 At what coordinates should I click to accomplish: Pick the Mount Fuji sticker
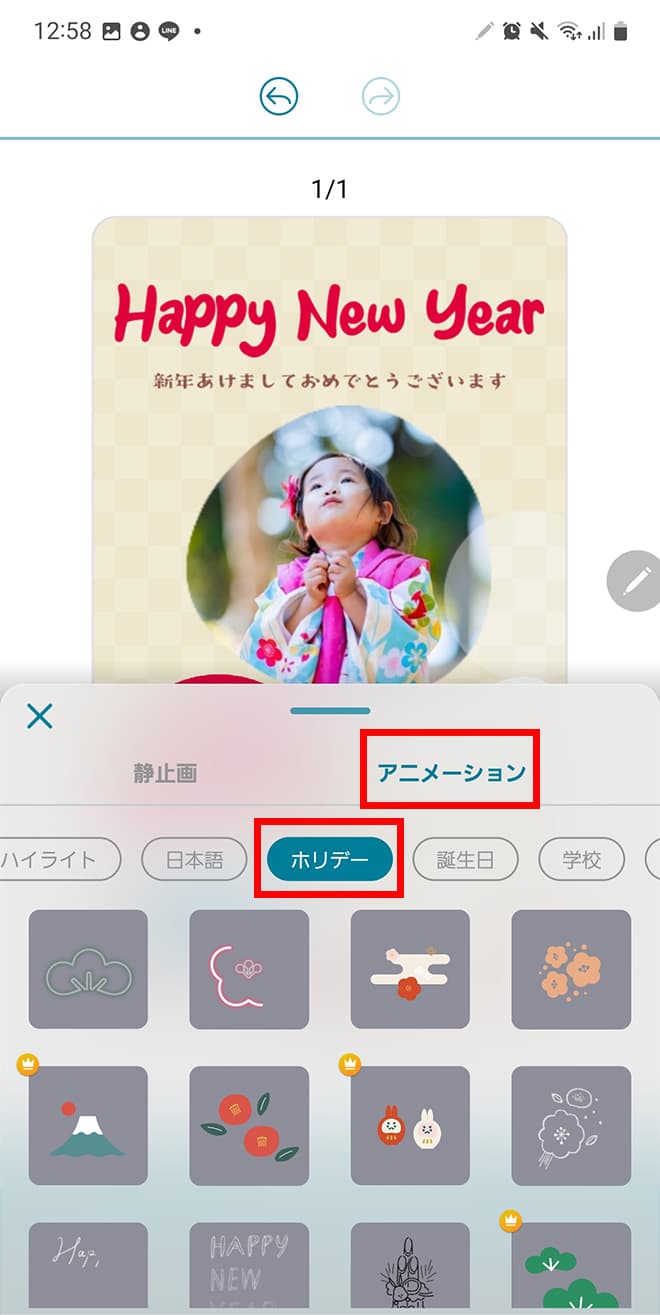tap(88, 1126)
